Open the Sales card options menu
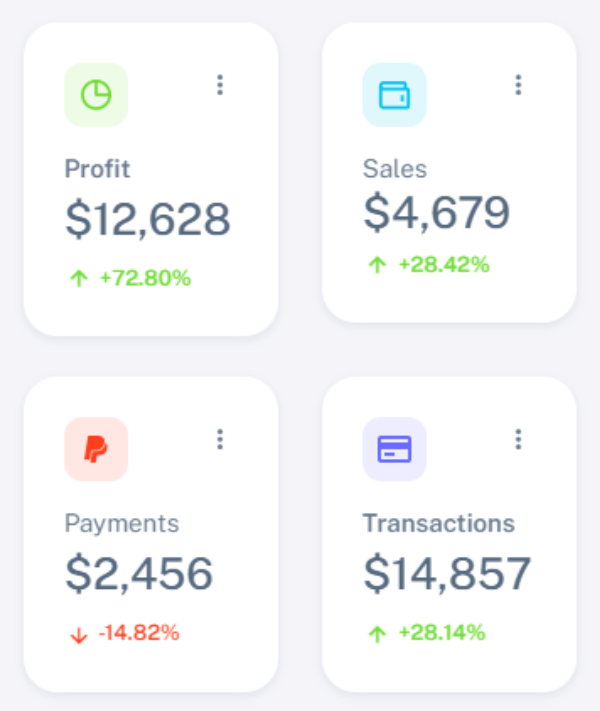Screen dimensions: 600x711 click(x=518, y=86)
